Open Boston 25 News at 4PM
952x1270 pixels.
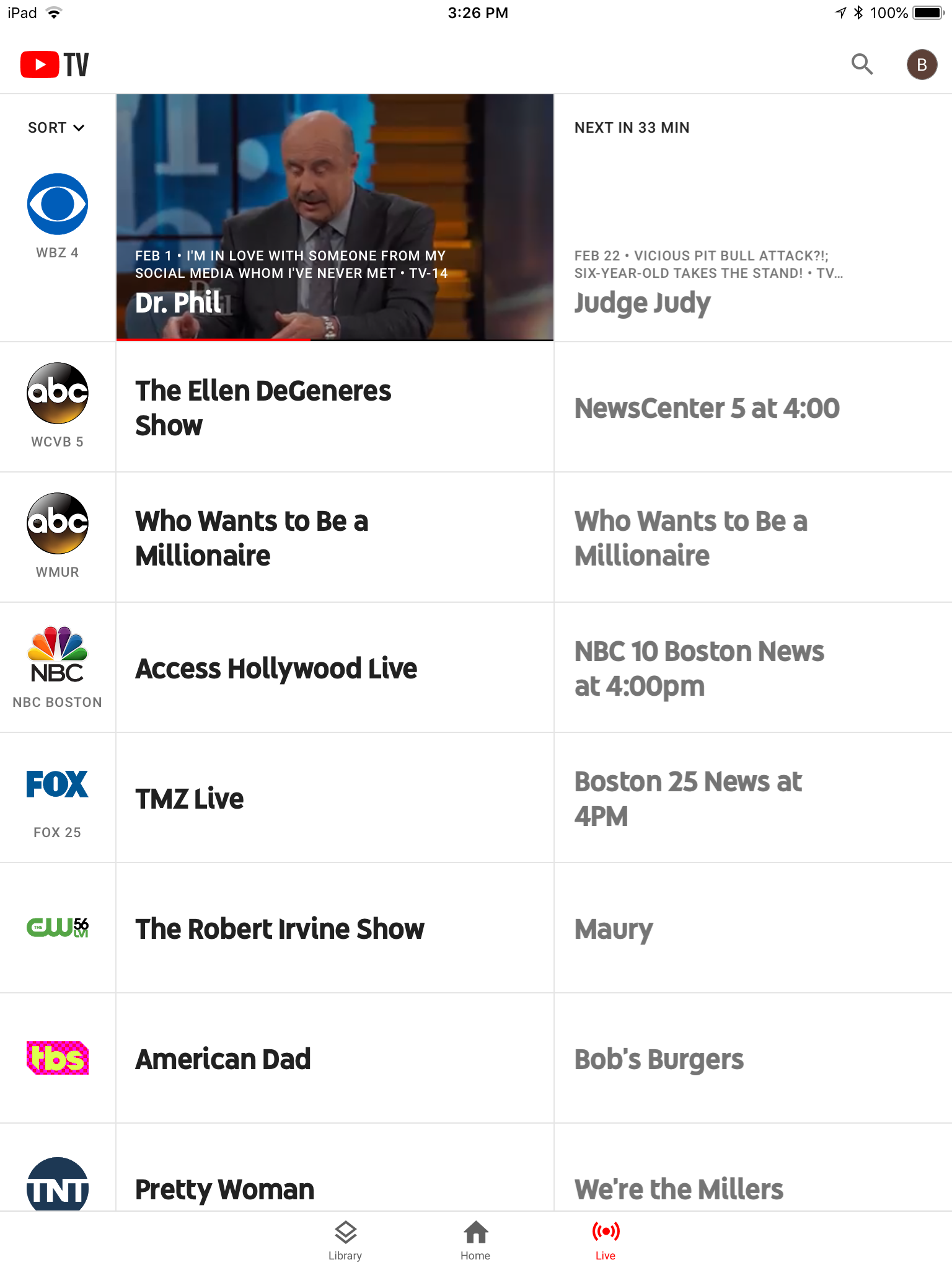pyautogui.click(x=752, y=799)
